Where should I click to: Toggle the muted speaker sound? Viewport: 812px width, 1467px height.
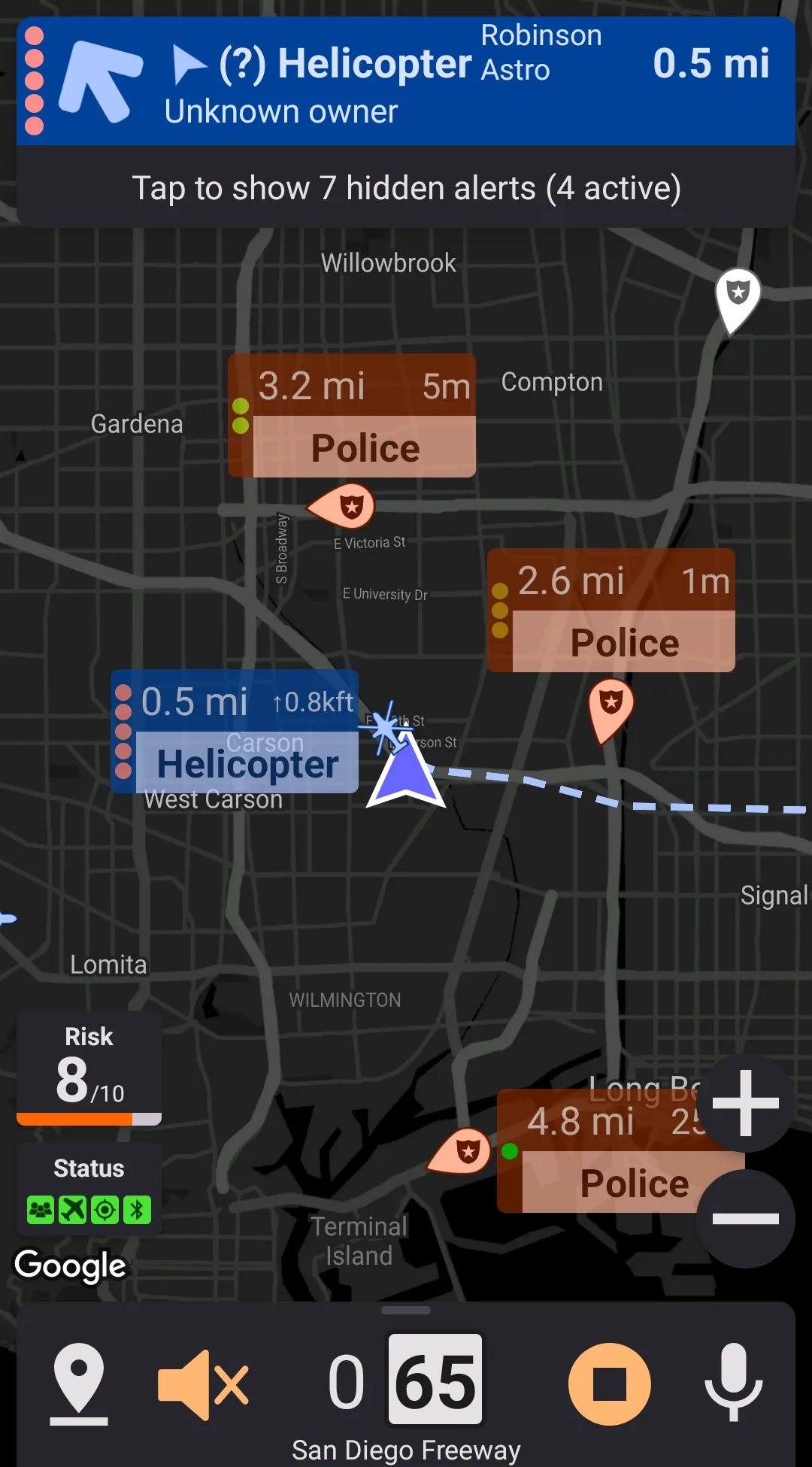pos(203,1384)
